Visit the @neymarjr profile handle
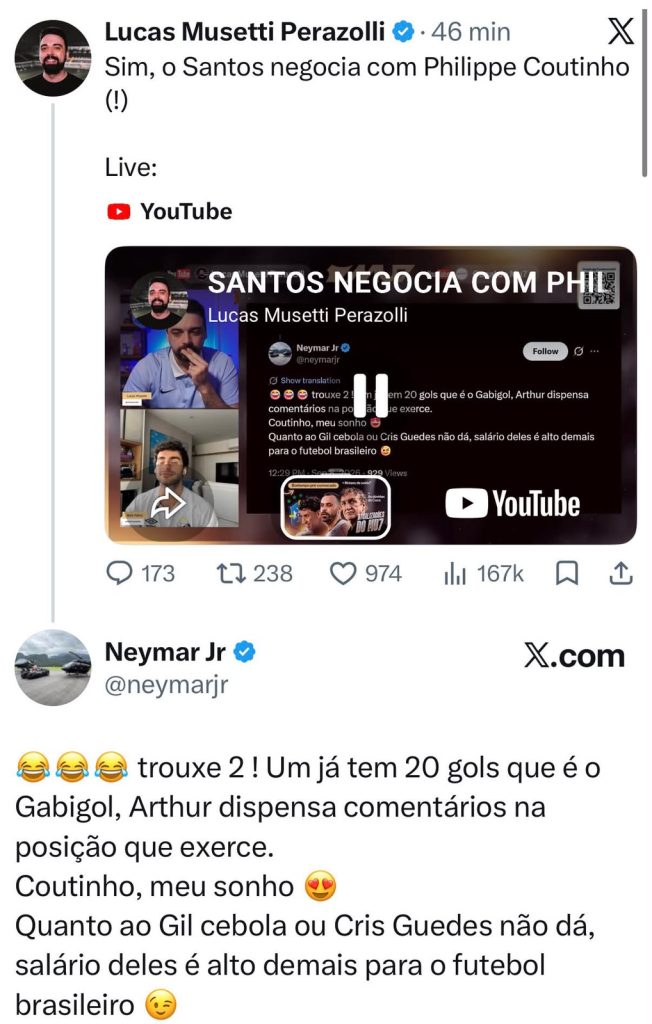652x1024 pixels. tap(167, 685)
